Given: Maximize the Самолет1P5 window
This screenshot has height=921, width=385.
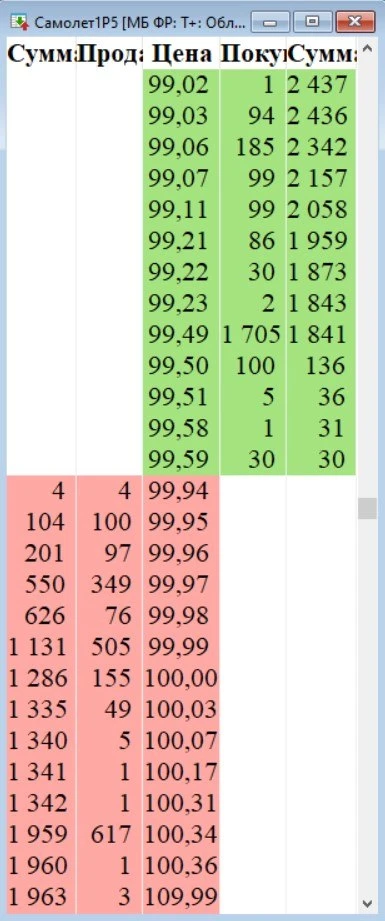Looking at the screenshot, I should pos(312,22).
